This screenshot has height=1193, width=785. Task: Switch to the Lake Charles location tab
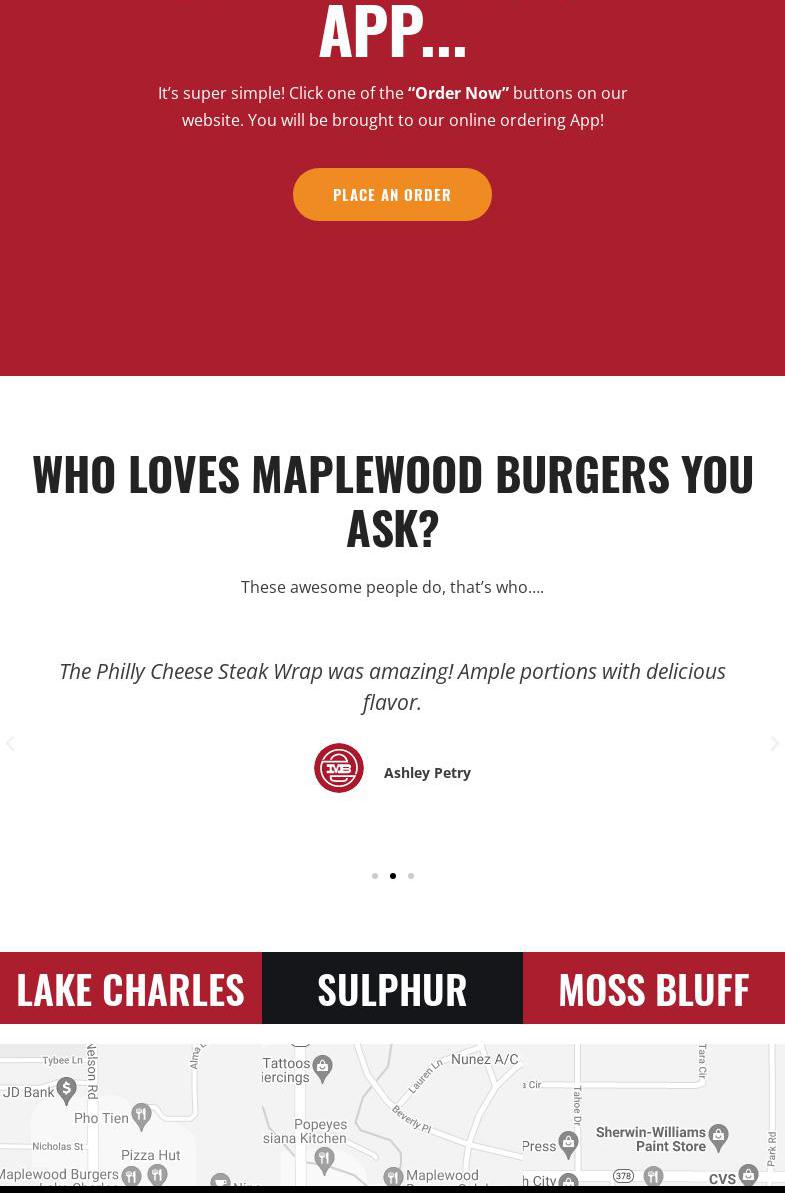[130, 988]
